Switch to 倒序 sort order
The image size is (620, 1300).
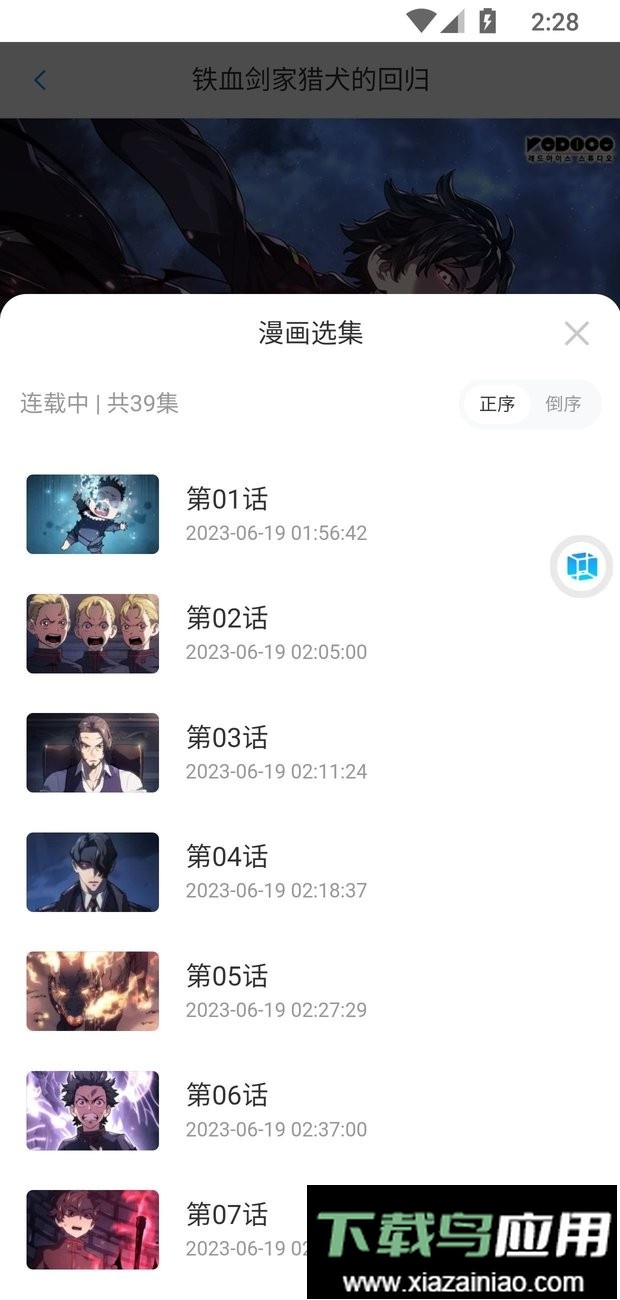click(x=563, y=404)
